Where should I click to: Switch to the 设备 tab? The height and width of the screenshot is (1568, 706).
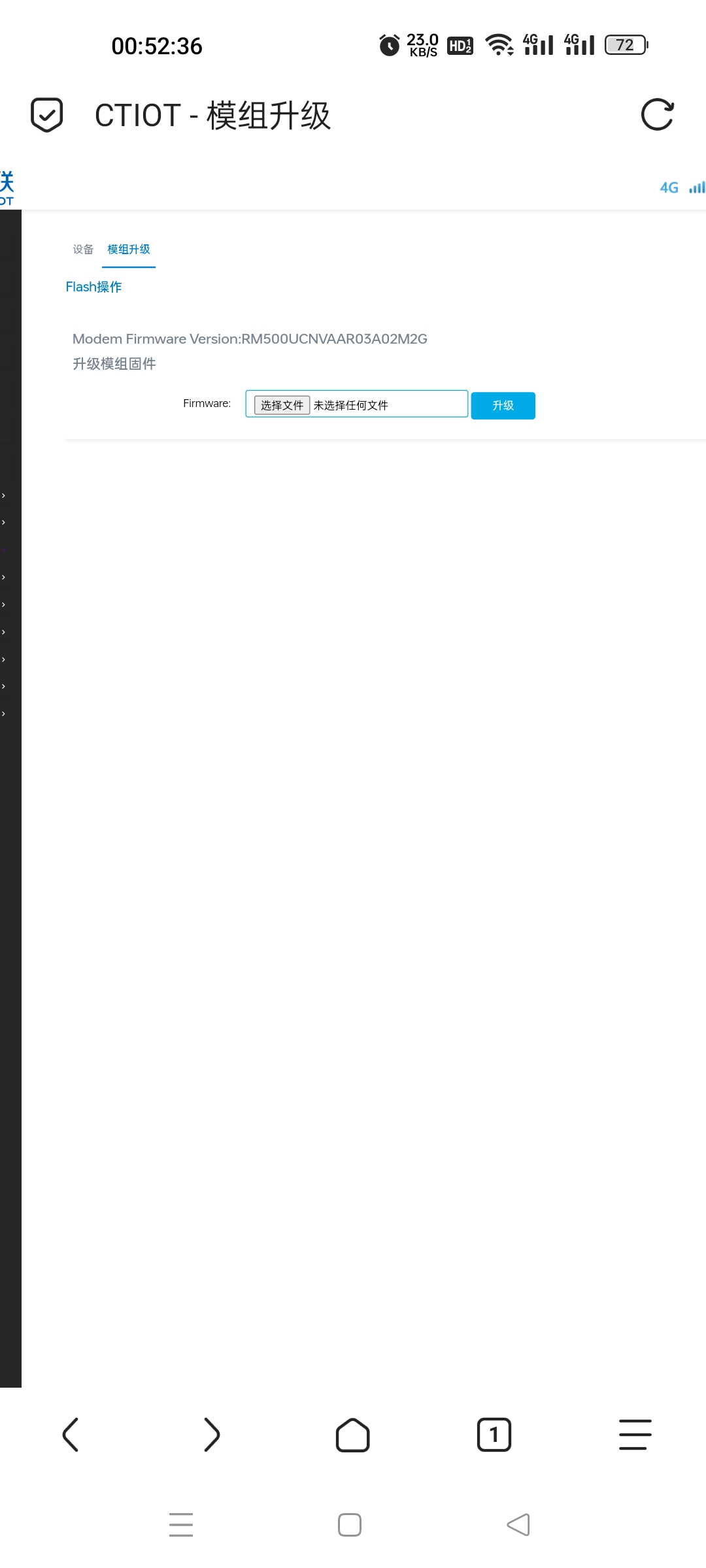[x=83, y=250]
